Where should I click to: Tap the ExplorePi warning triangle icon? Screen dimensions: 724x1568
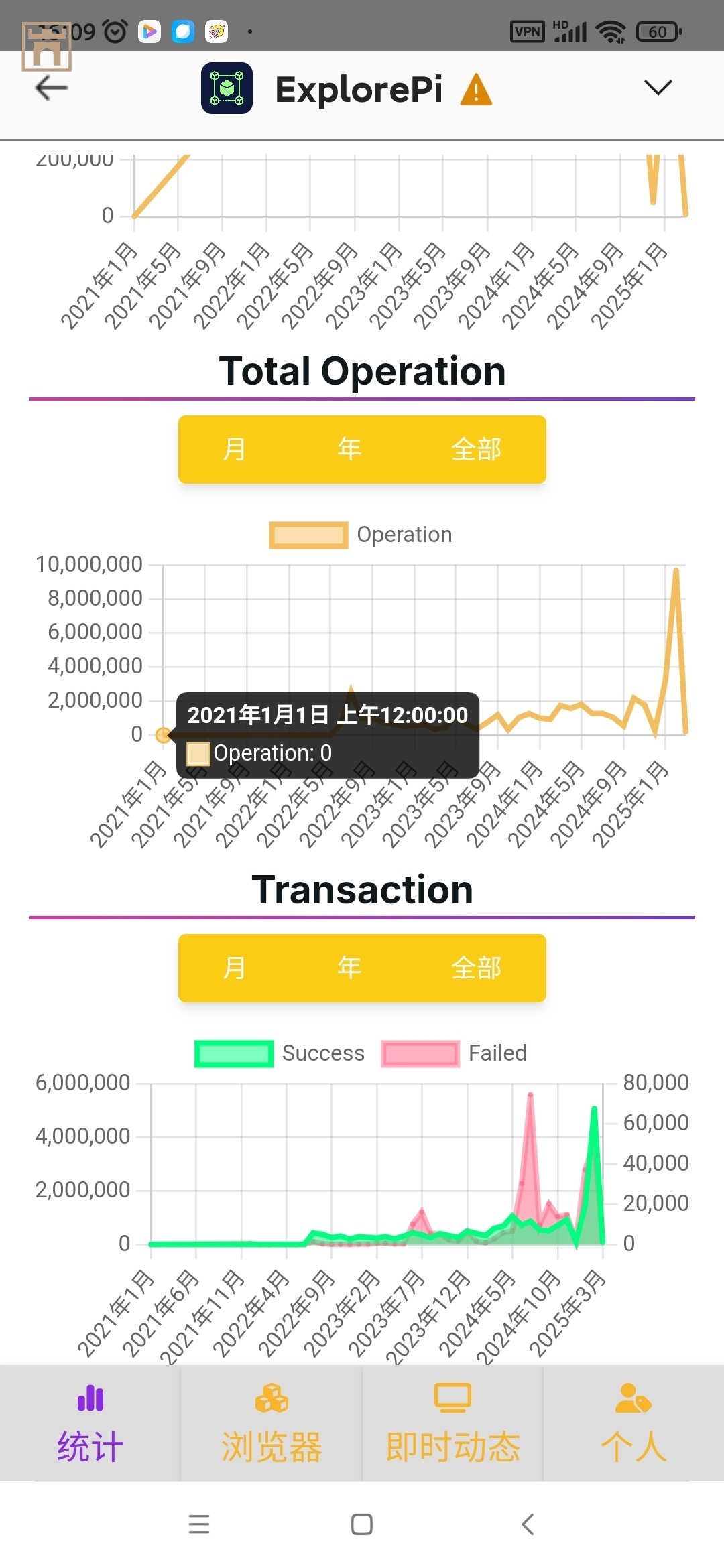click(x=476, y=90)
